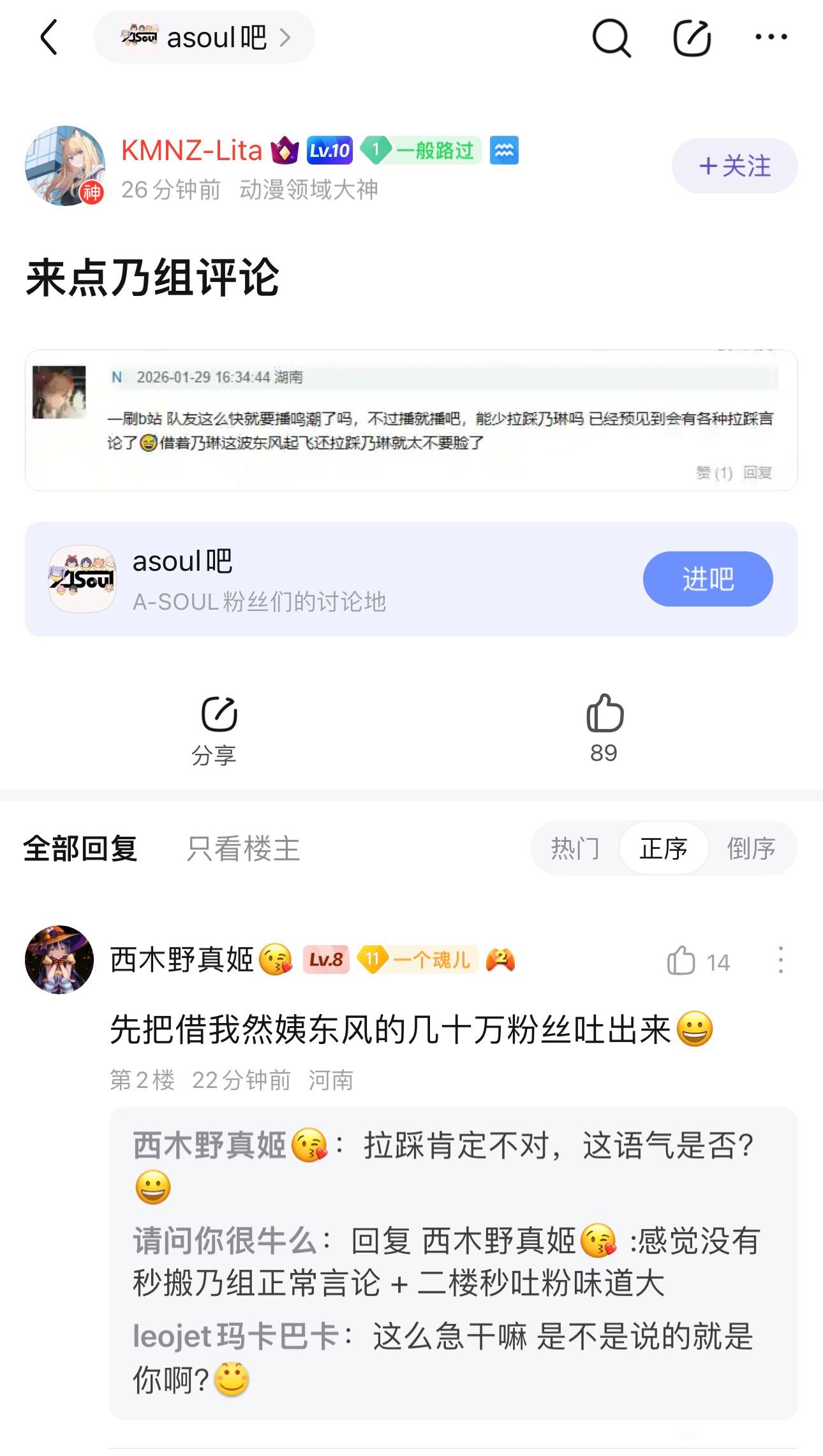Open options menu on 西木野真姬's reply
Viewport: 823px width, 1456px height.
click(780, 960)
